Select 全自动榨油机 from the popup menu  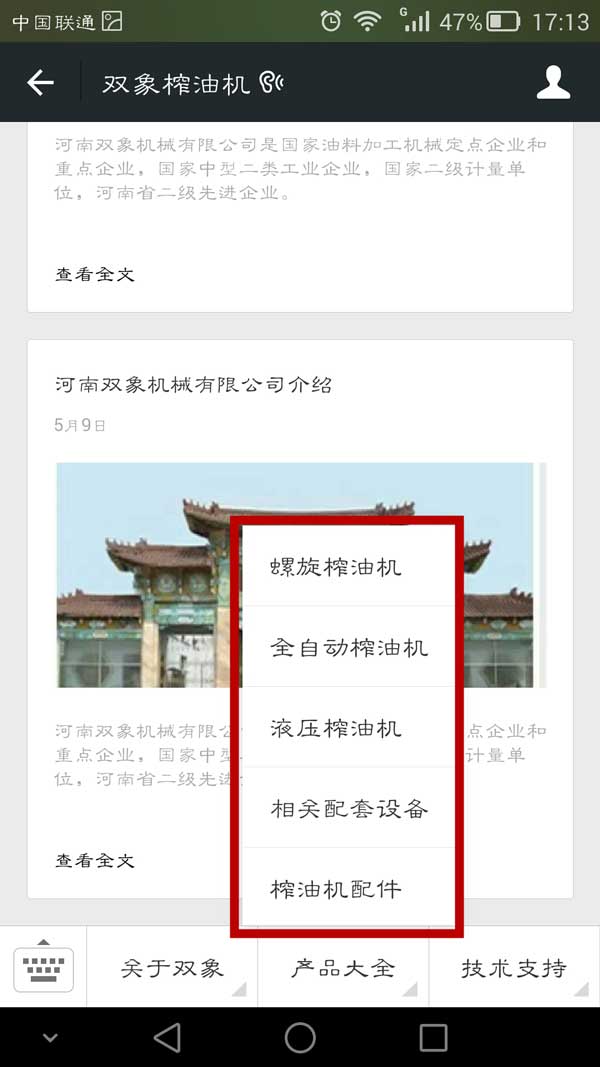[x=349, y=647]
